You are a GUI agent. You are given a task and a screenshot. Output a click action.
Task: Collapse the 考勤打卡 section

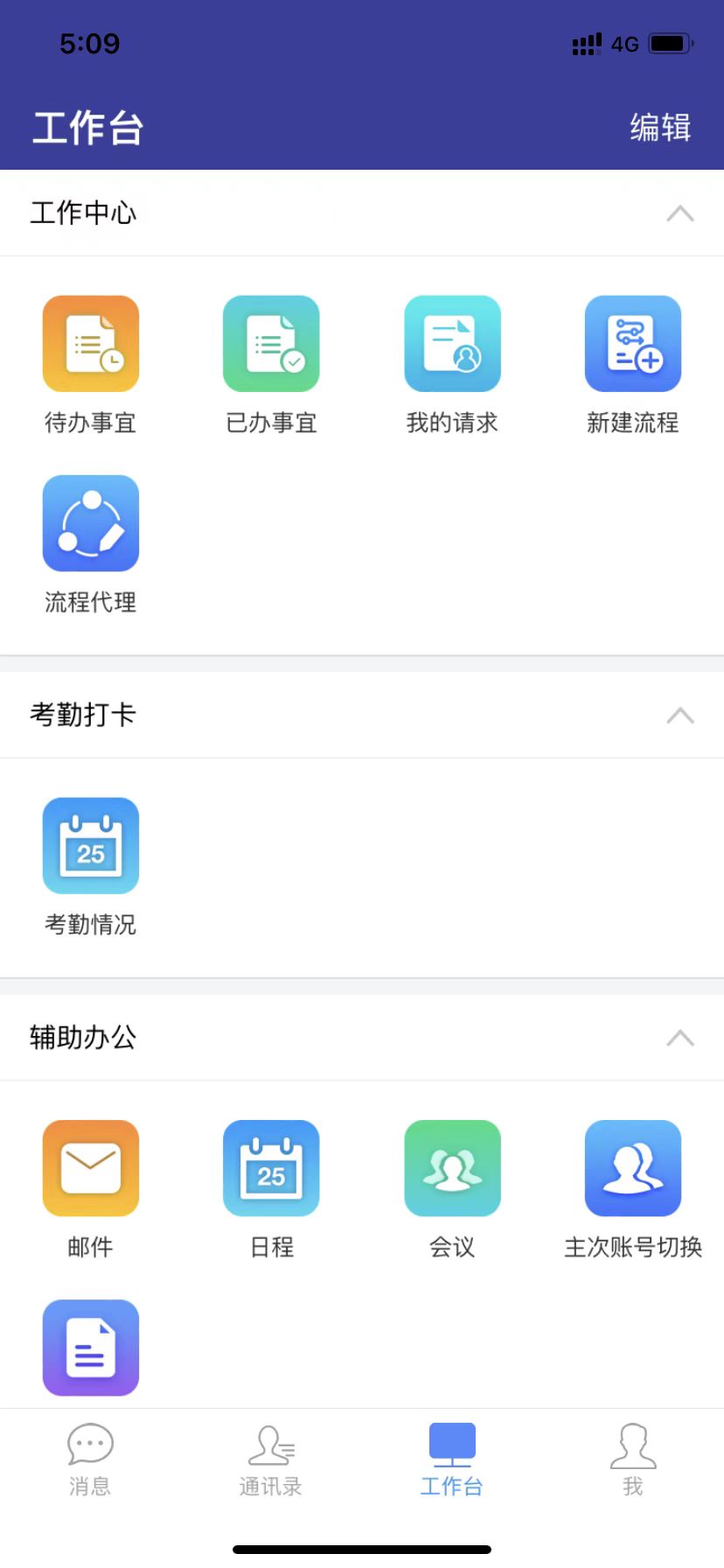coord(679,714)
